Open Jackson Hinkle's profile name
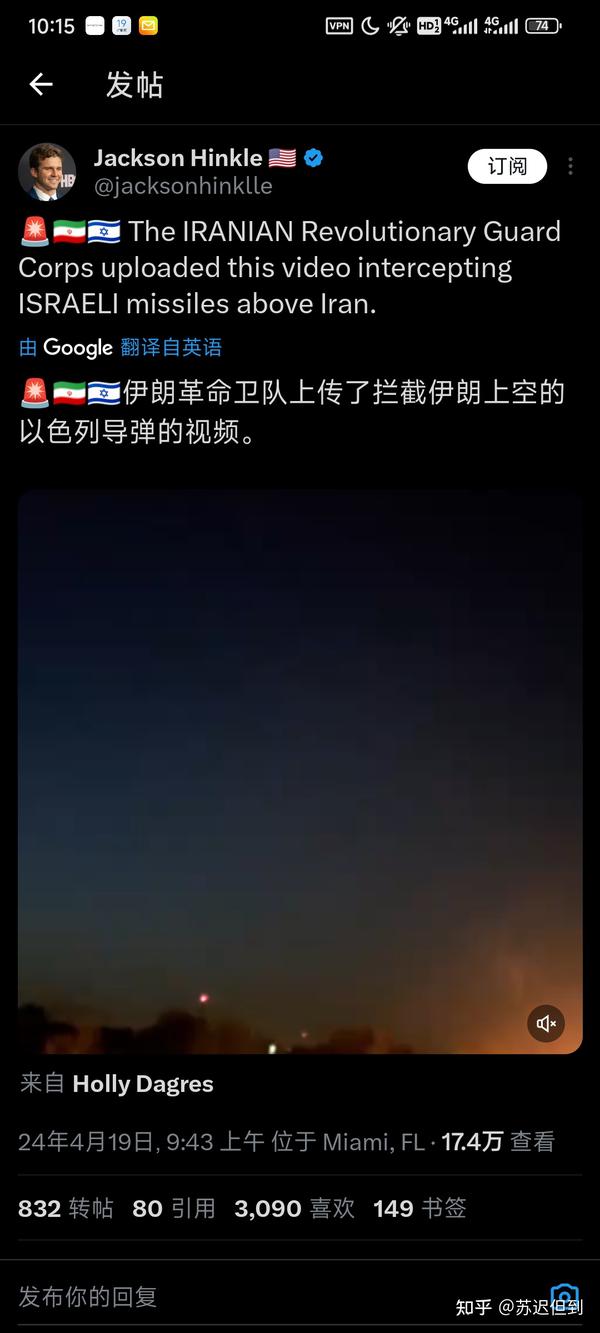This screenshot has width=600, height=1333. pyautogui.click(x=178, y=158)
